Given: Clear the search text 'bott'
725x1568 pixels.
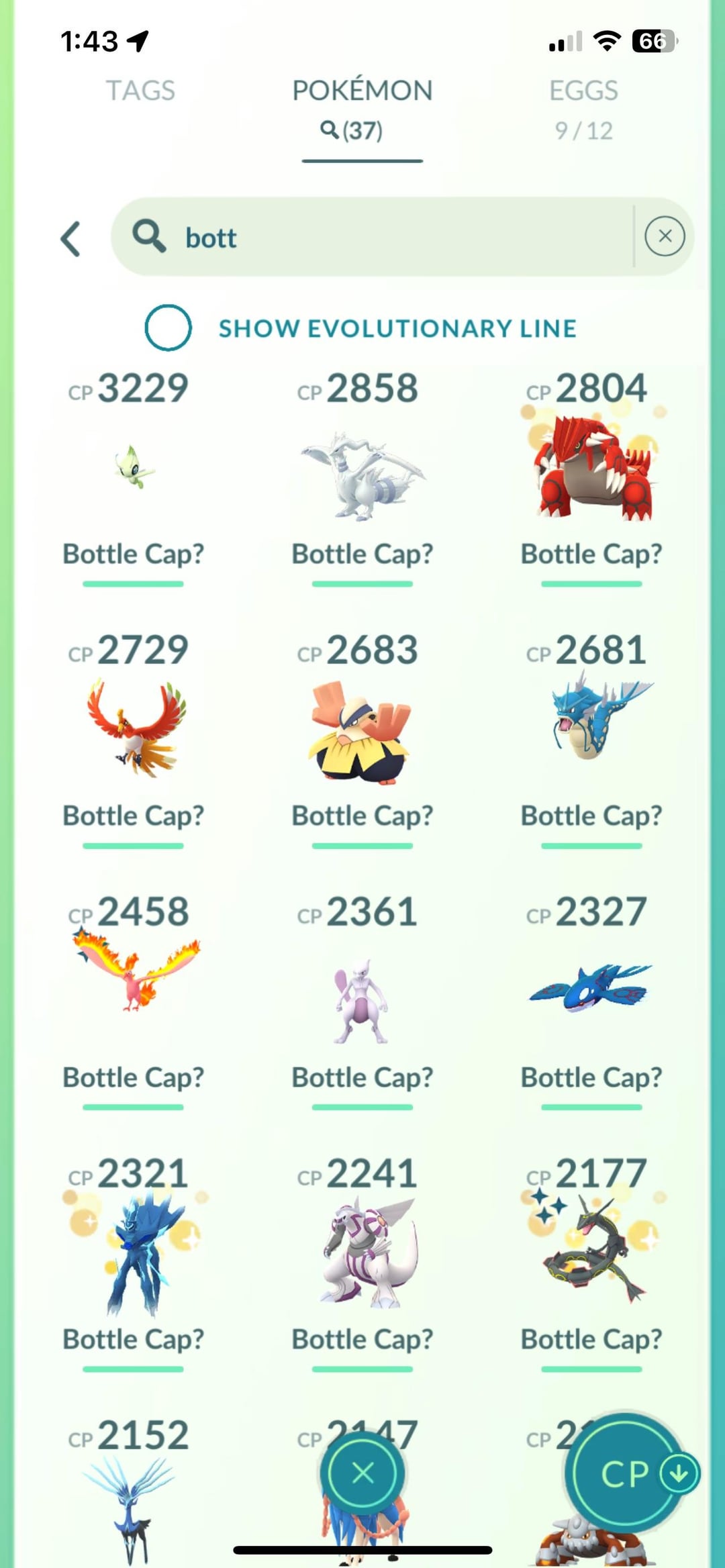Looking at the screenshot, I should pos(665,236).
